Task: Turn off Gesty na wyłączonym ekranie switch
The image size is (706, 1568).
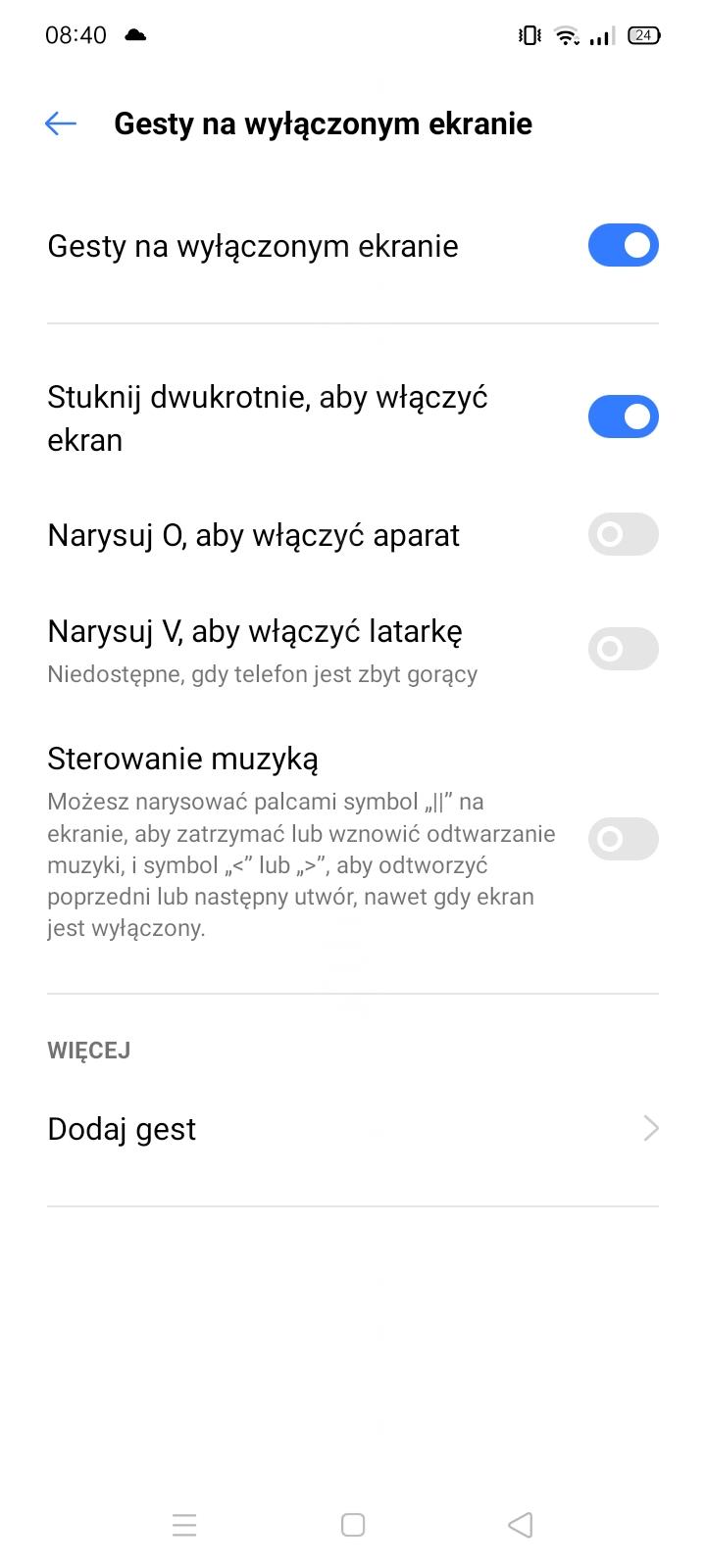Action: [623, 245]
